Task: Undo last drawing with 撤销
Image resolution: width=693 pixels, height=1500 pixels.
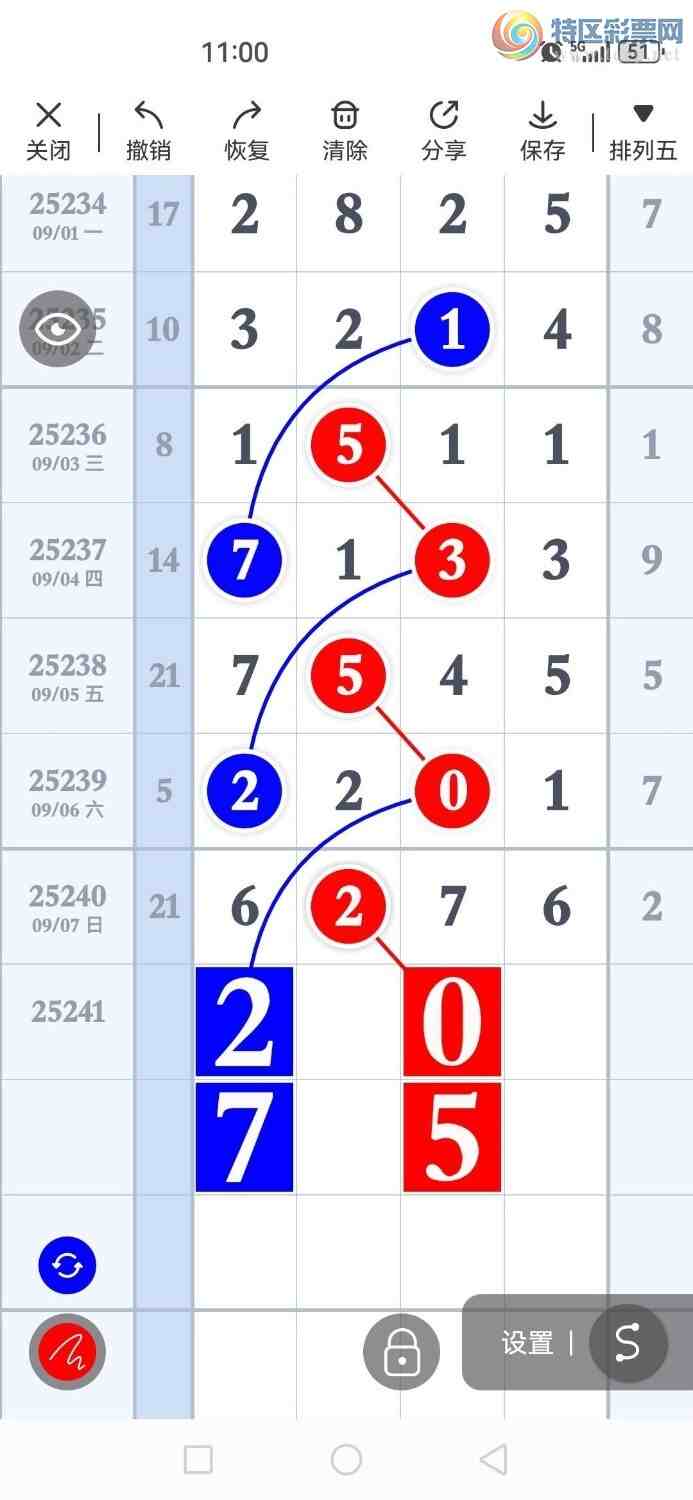Action: point(148,131)
